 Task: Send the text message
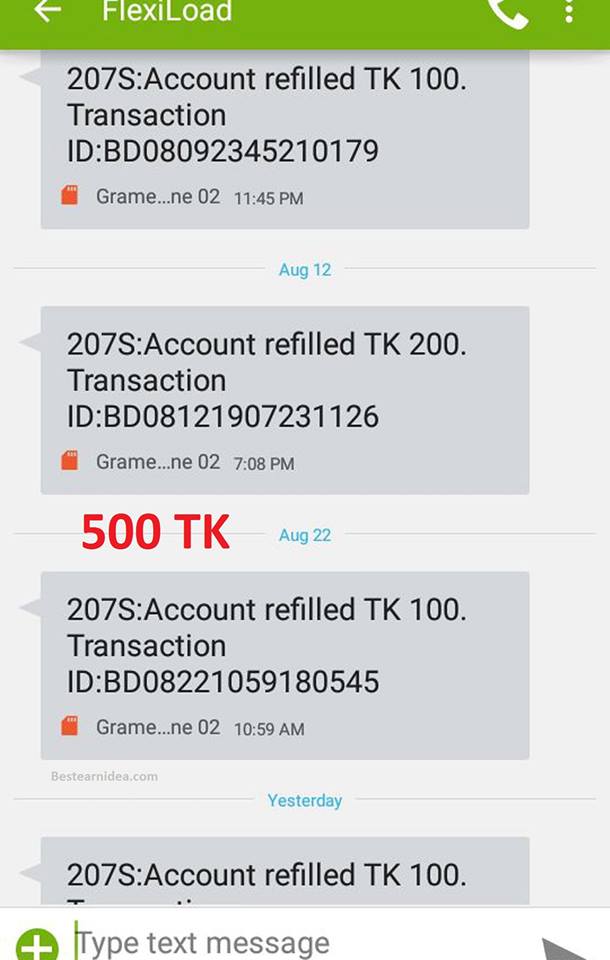coord(565,948)
